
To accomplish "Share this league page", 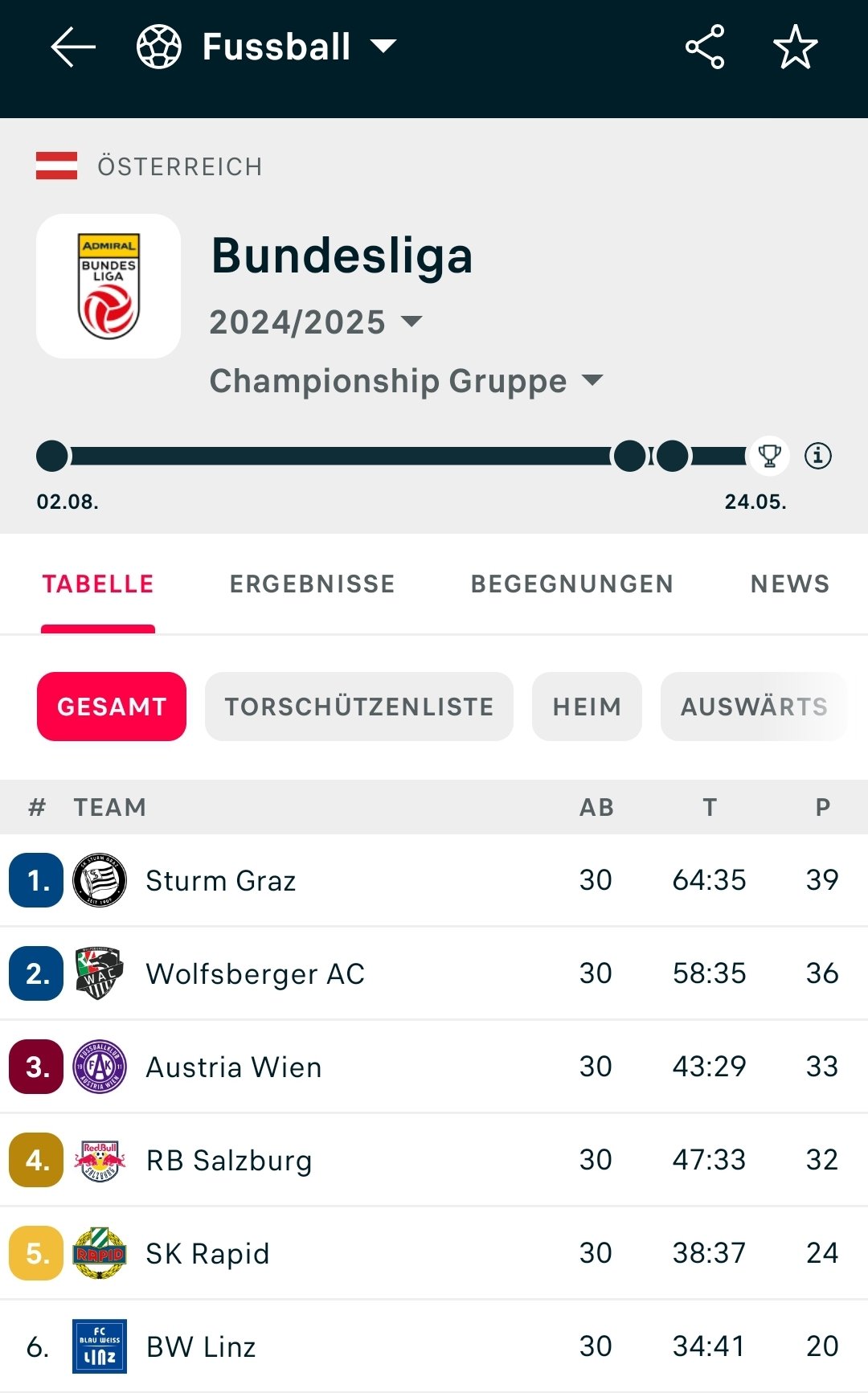I will tap(705, 47).
